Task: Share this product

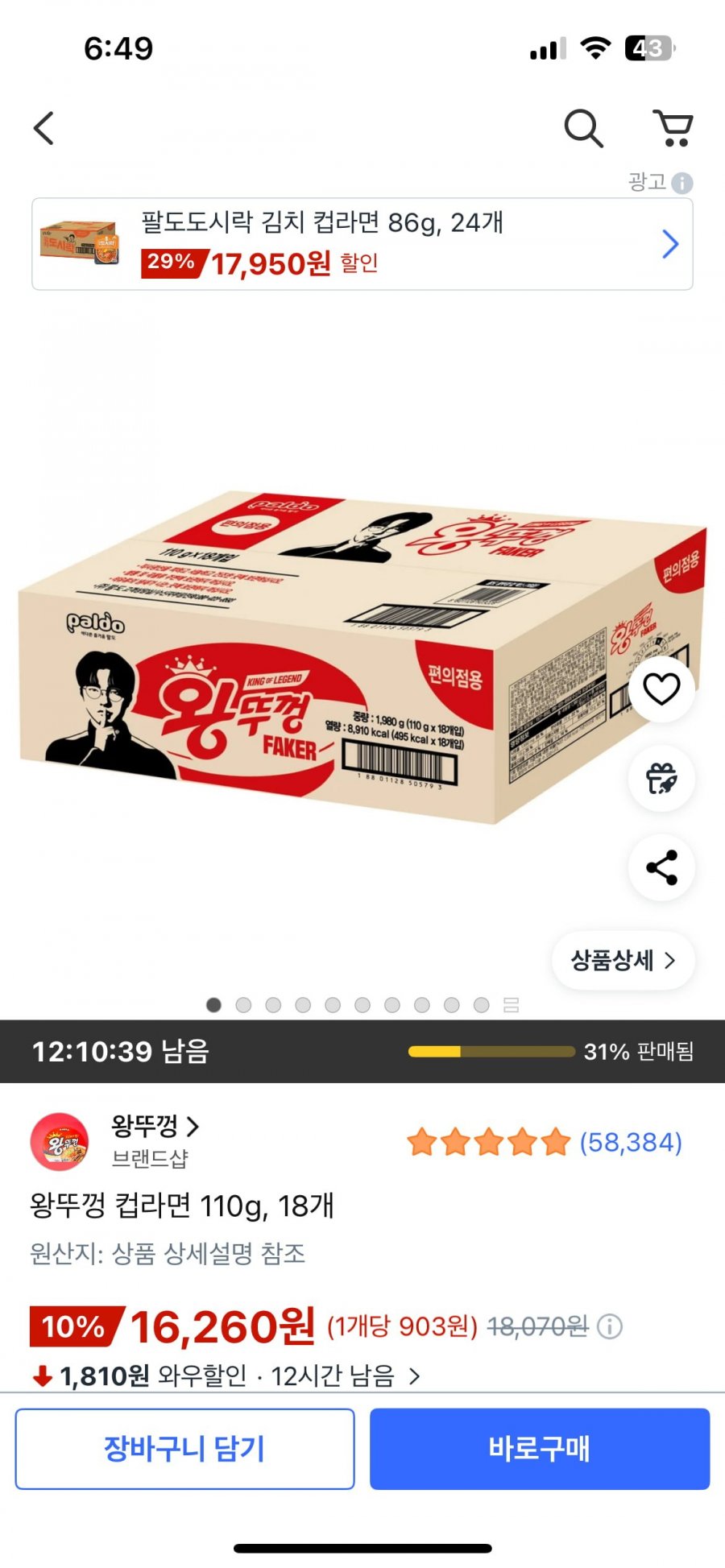Action: 661,868
